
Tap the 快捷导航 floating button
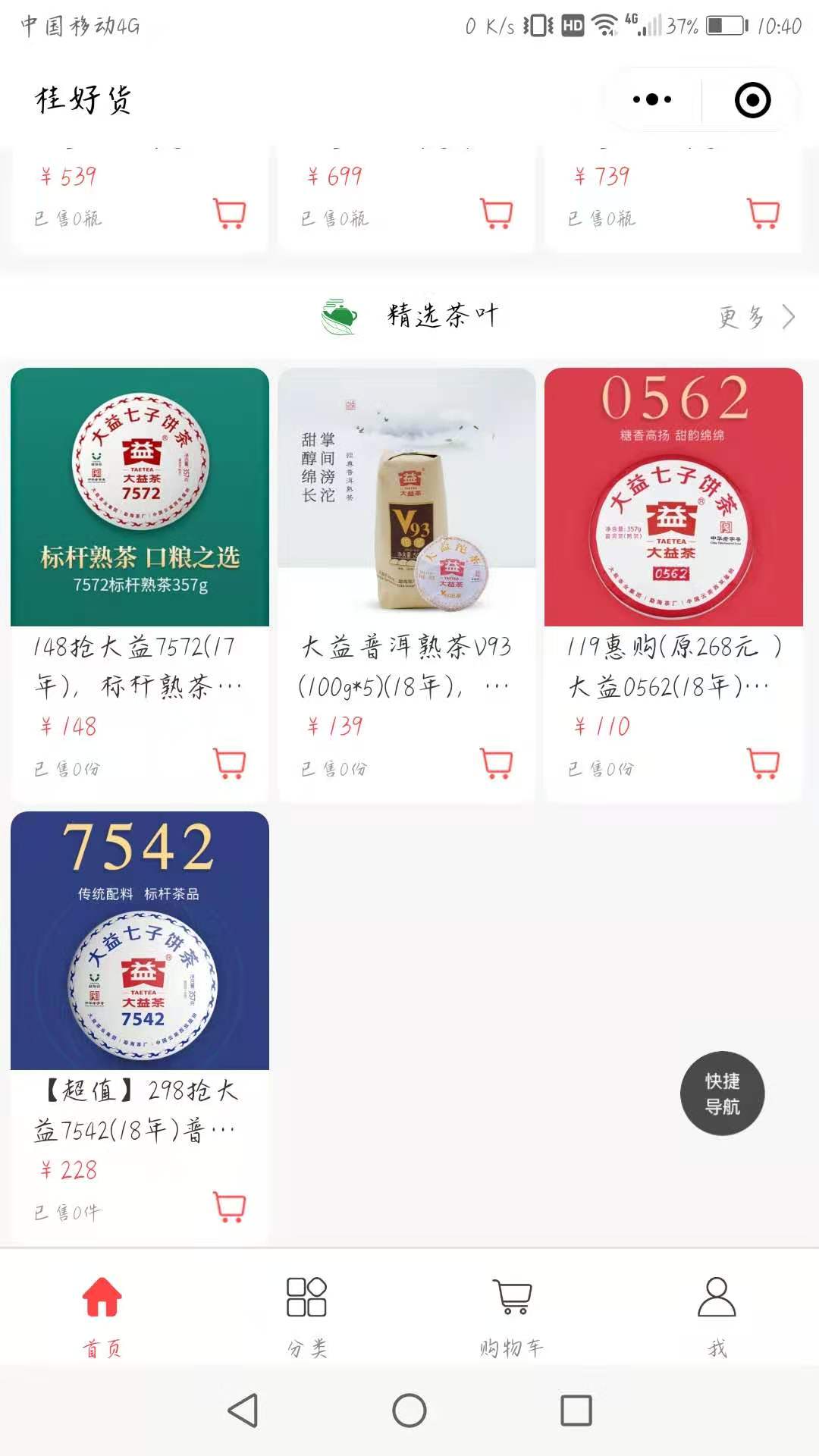point(722,1093)
